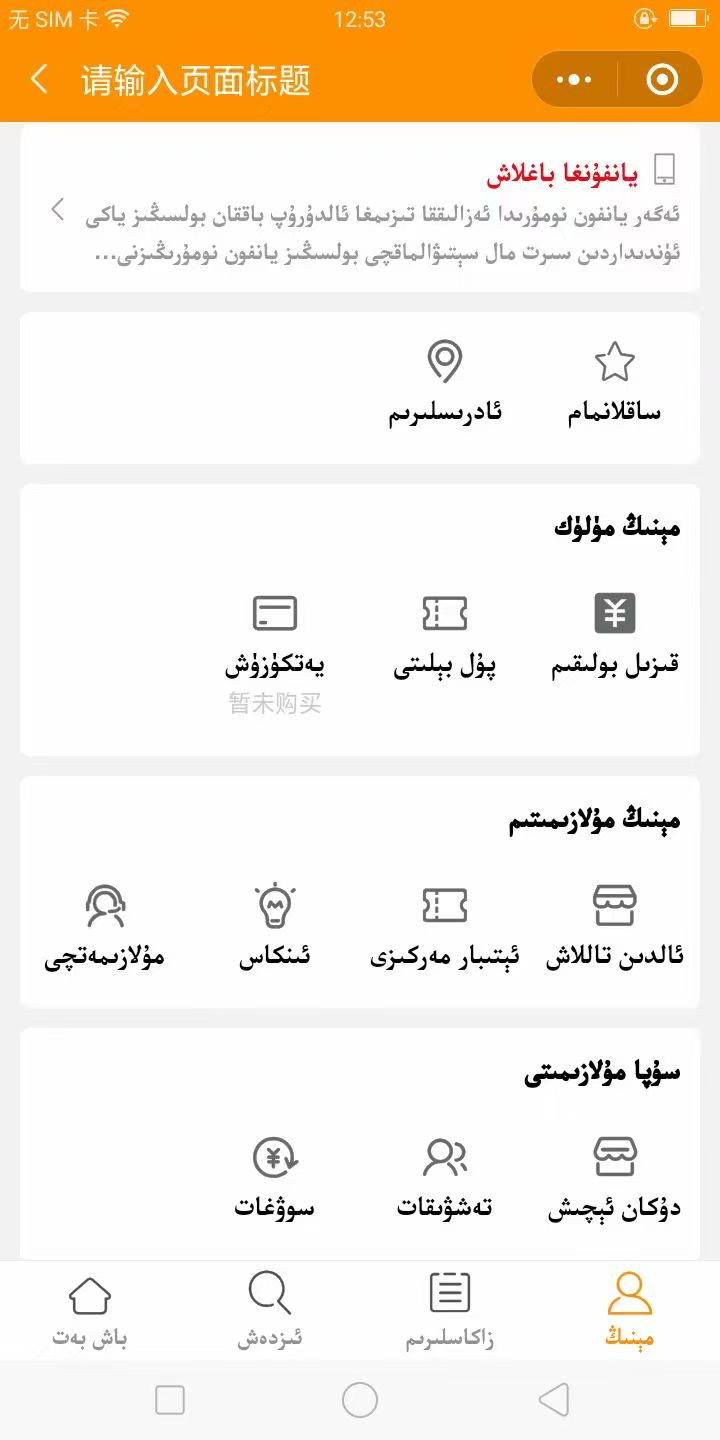Tap the system back triangle button
Image resolution: width=720 pixels, height=1440 pixels.
[x=553, y=1400]
